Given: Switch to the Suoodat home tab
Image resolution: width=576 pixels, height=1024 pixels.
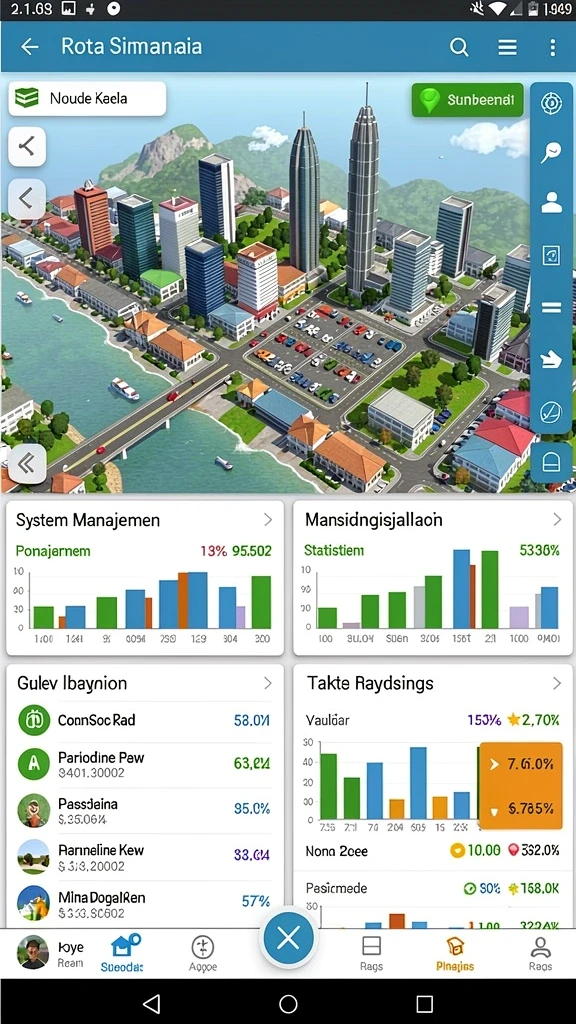Looking at the screenshot, I should tap(123, 953).
